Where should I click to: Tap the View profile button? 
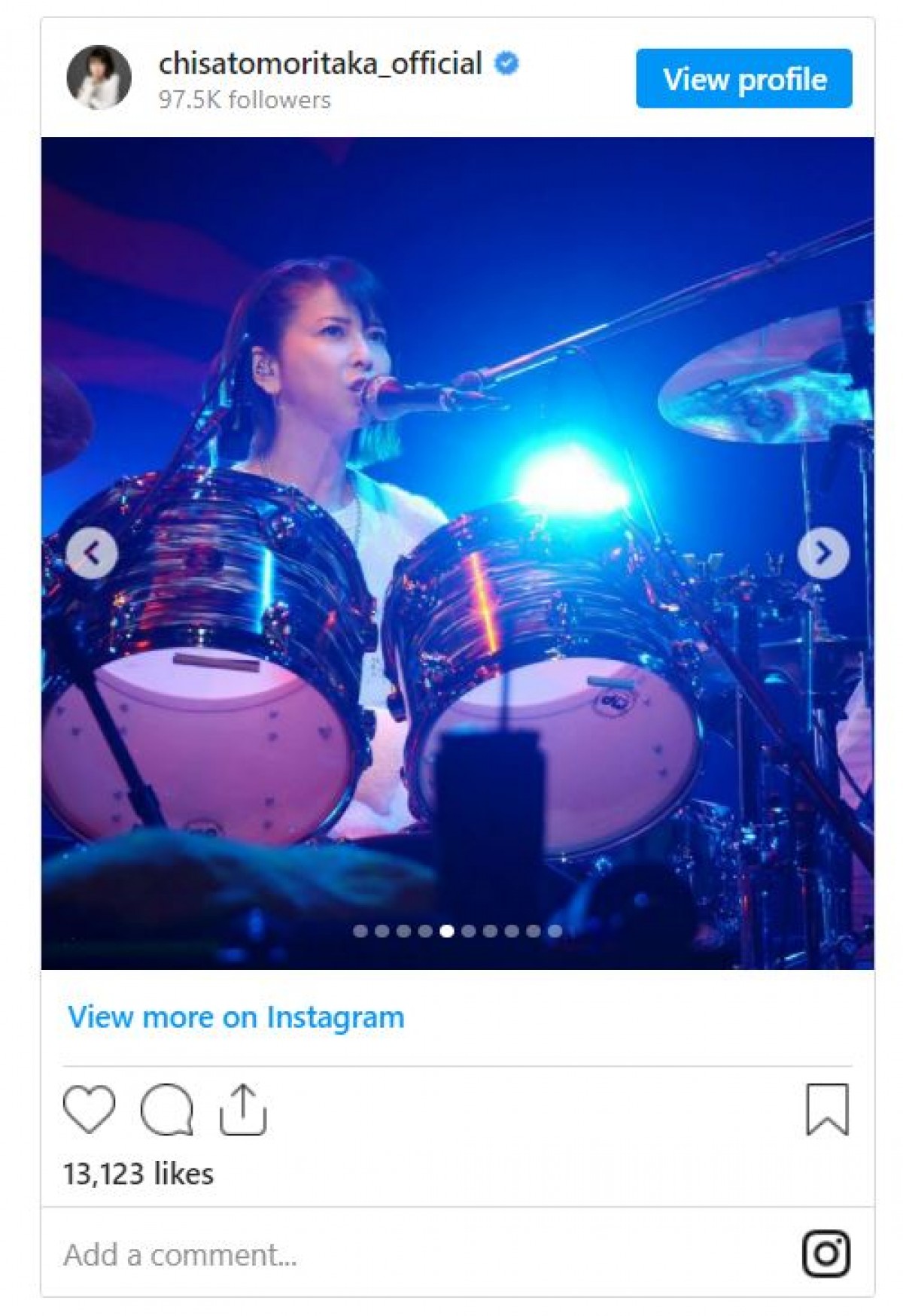click(743, 79)
